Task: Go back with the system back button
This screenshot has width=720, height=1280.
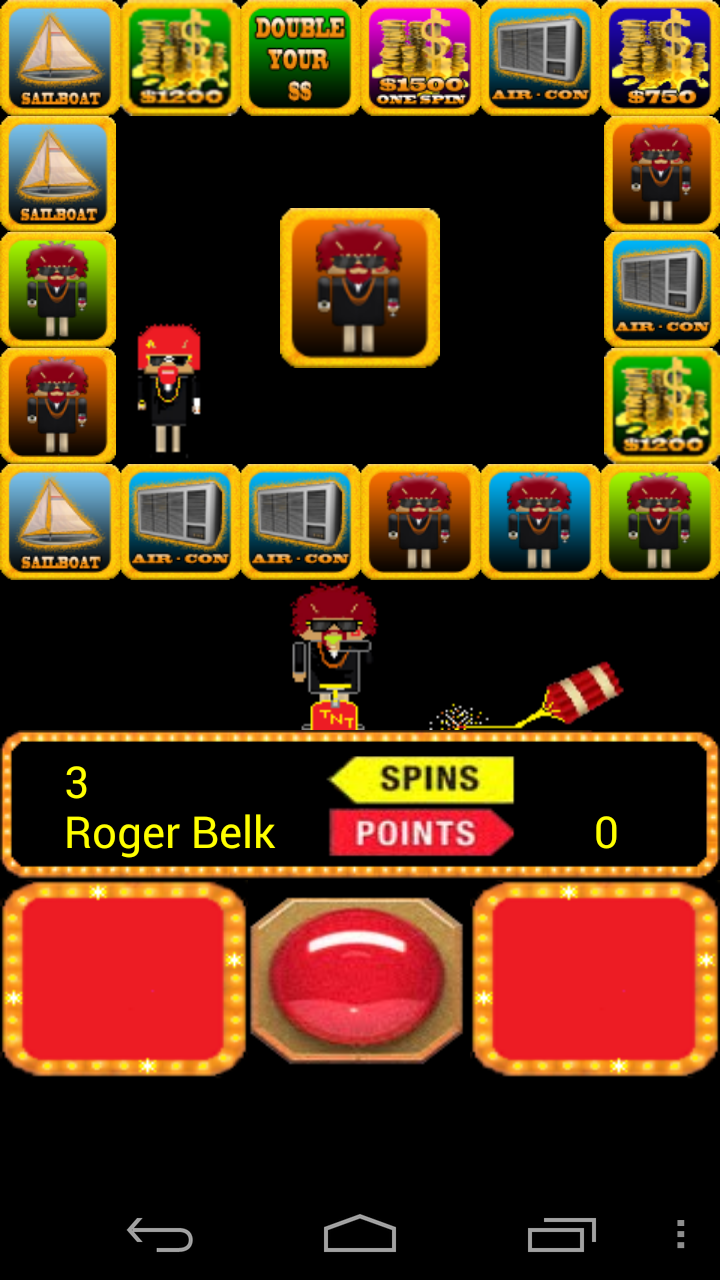Action: click(x=160, y=1234)
